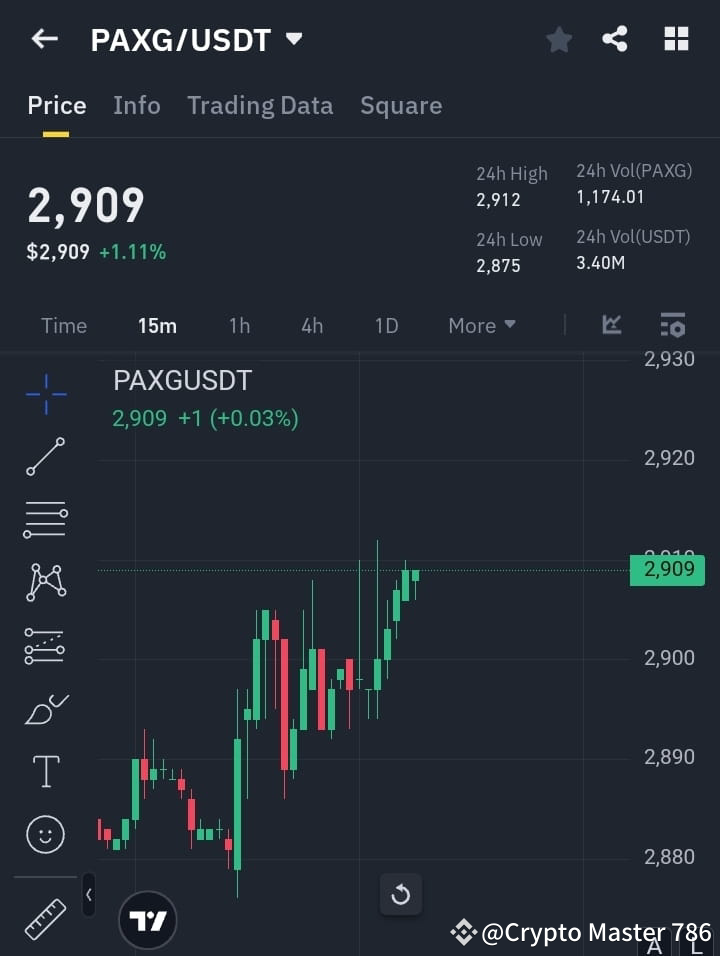The image size is (720, 956).
Task: Select the XABCD pattern tool
Action: (44, 582)
